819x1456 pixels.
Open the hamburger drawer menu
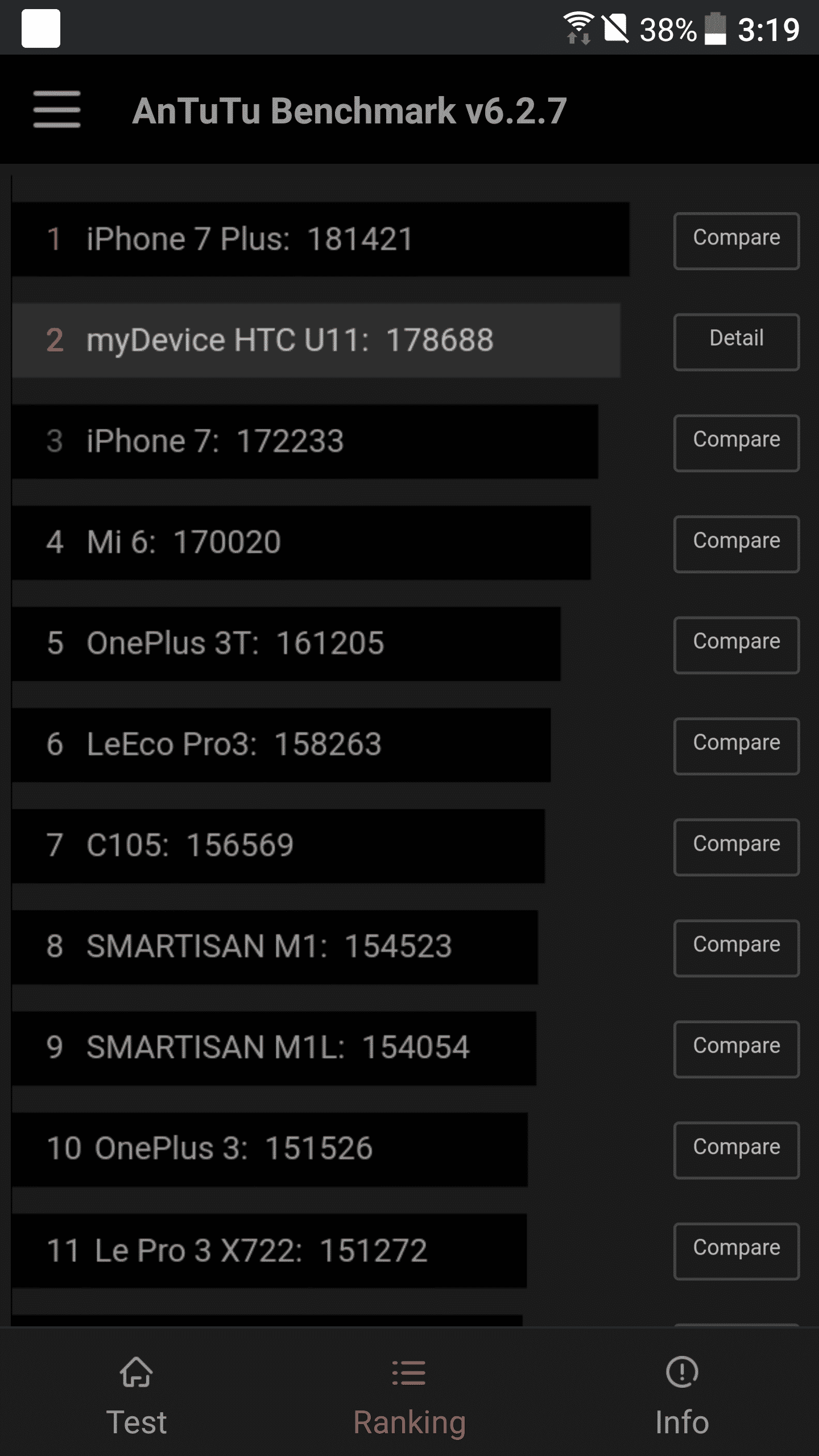(x=56, y=109)
